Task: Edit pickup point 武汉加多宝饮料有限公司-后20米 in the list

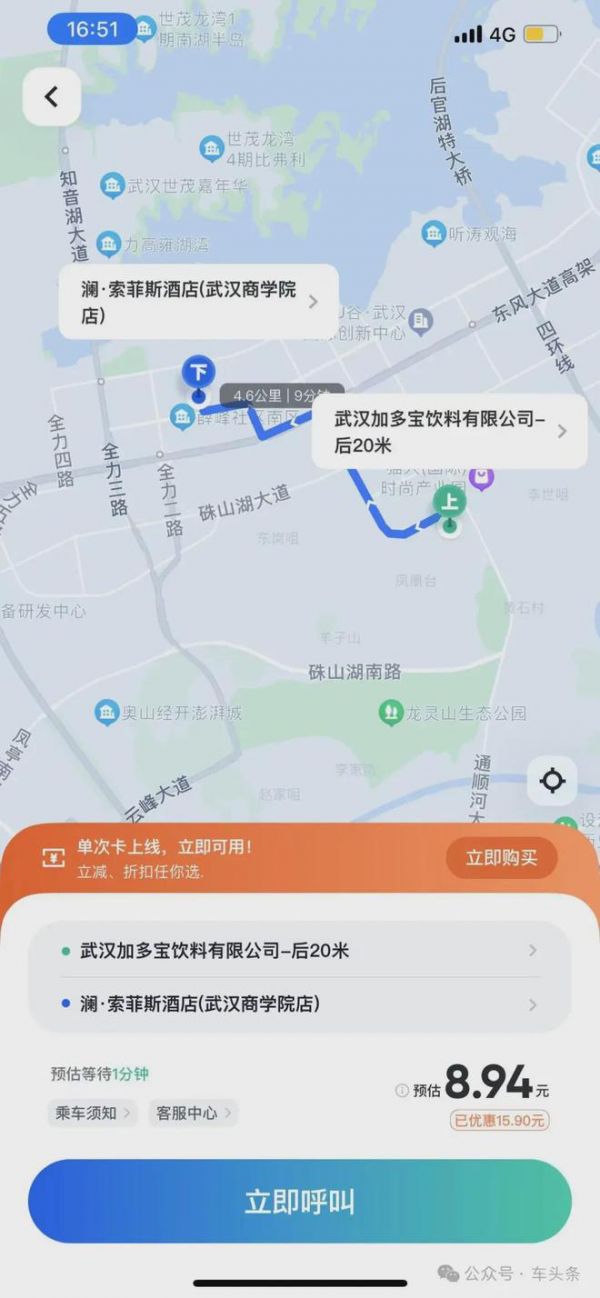Action: (300, 950)
